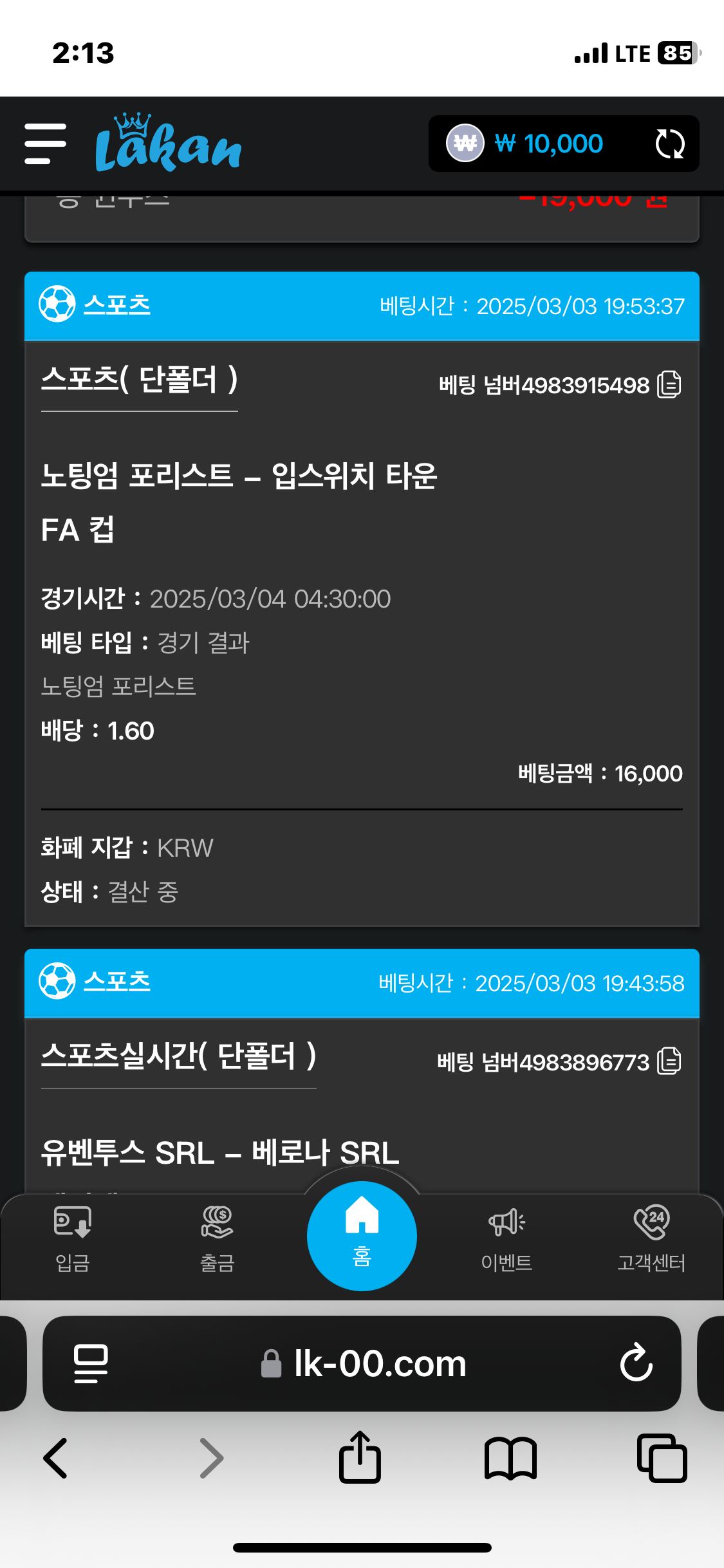Open Safari bookmarks

[x=510, y=1458]
